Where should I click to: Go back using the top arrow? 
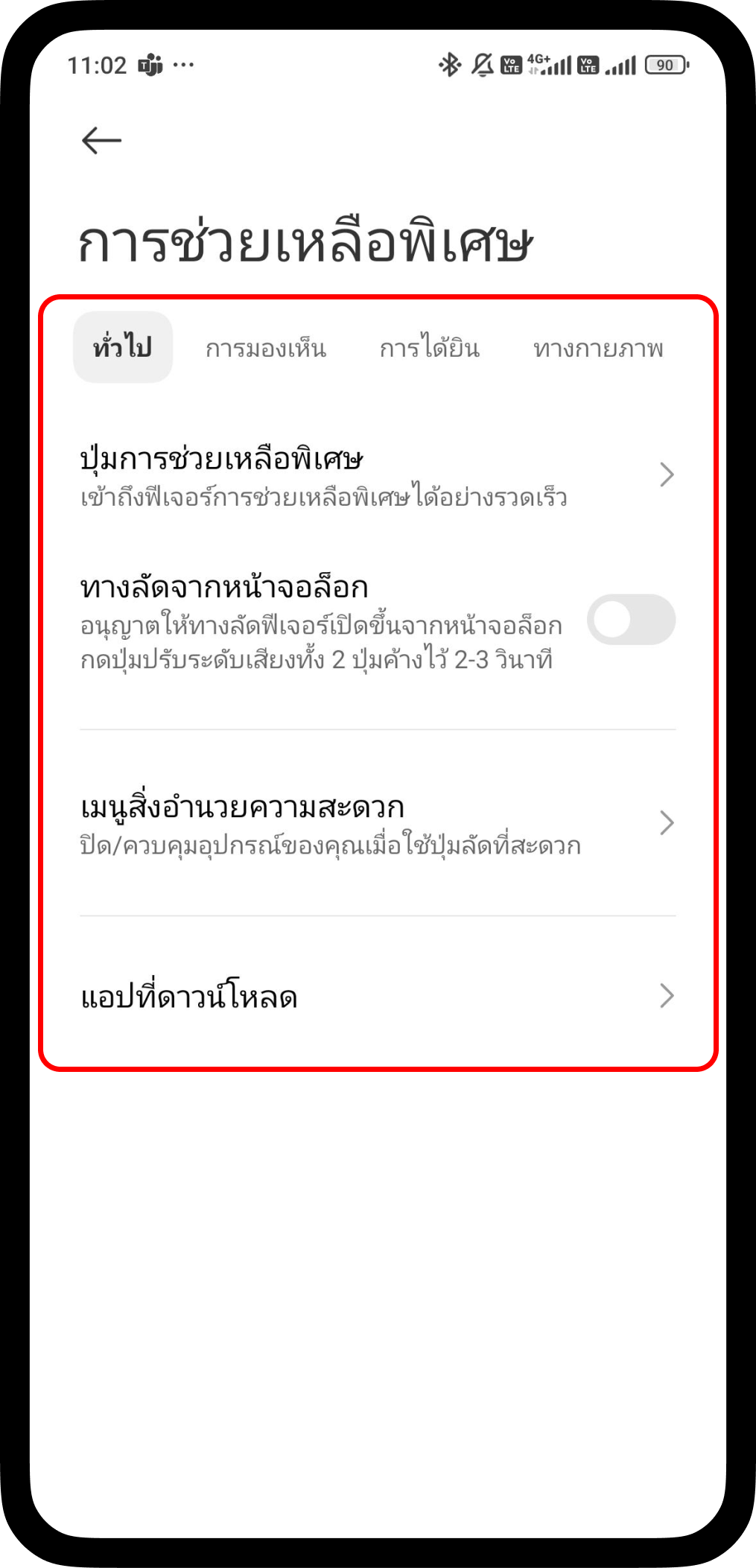click(x=101, y=140)
